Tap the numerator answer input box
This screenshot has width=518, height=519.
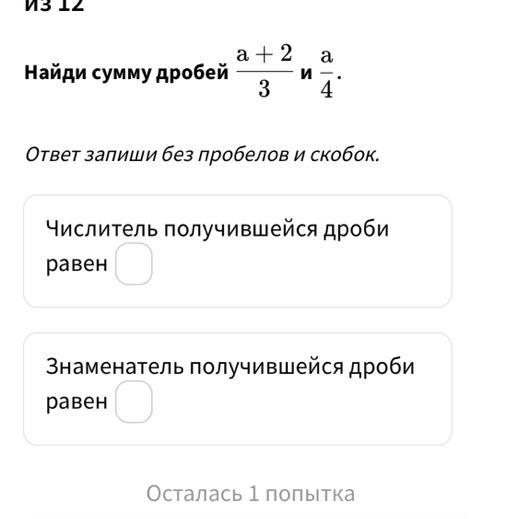pyautogui.click(x=134, y=264)
